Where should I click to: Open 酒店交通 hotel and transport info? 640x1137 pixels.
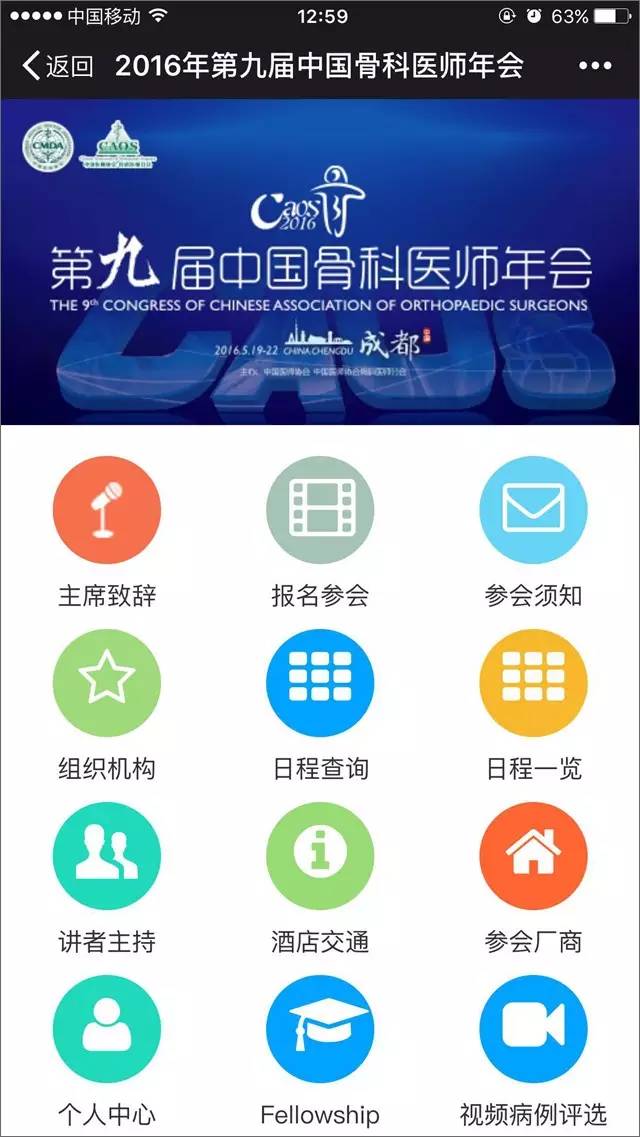point(320,856)
